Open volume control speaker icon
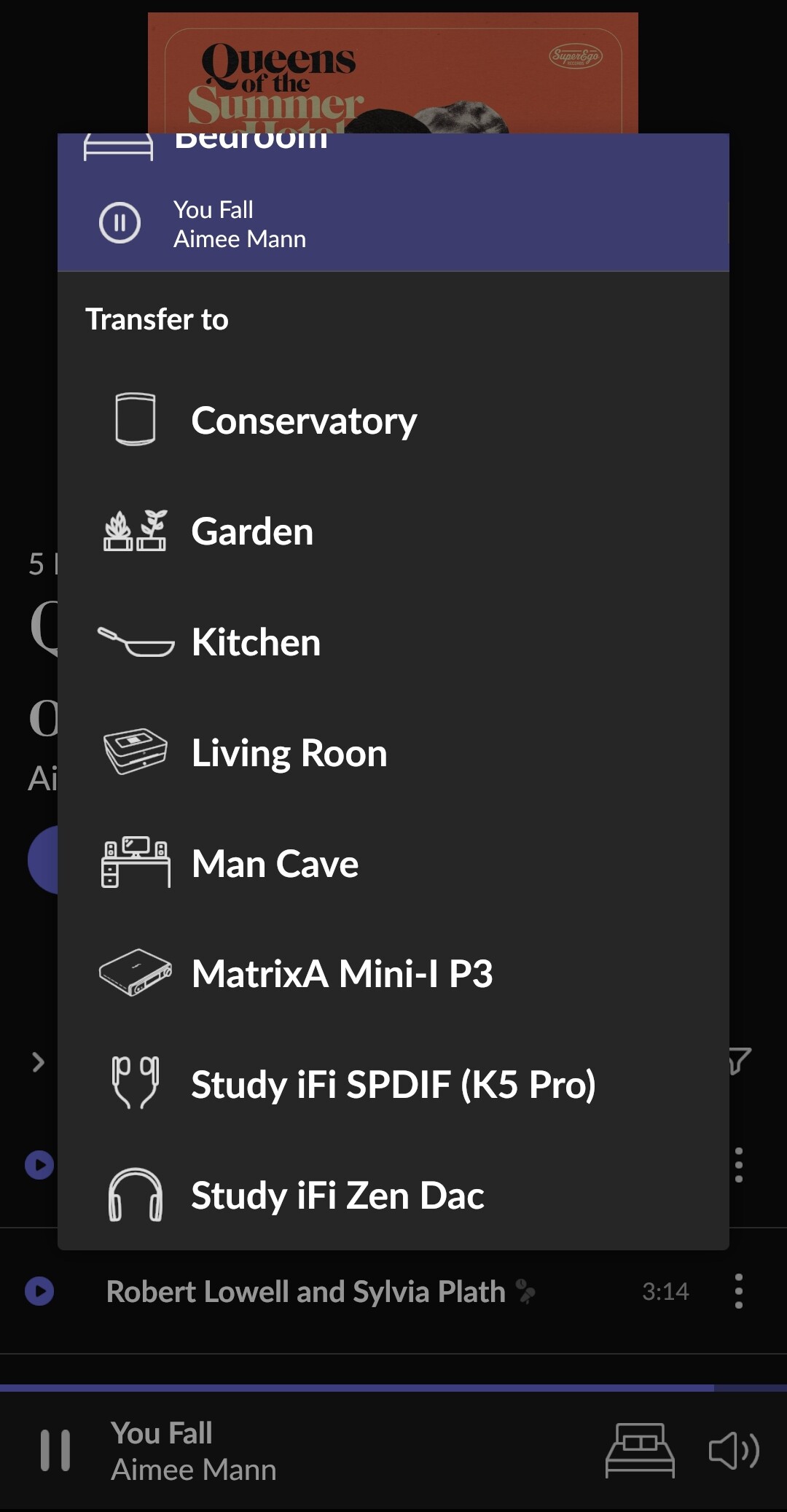This screenshot has height=1512, width=787. [735, 1451]
